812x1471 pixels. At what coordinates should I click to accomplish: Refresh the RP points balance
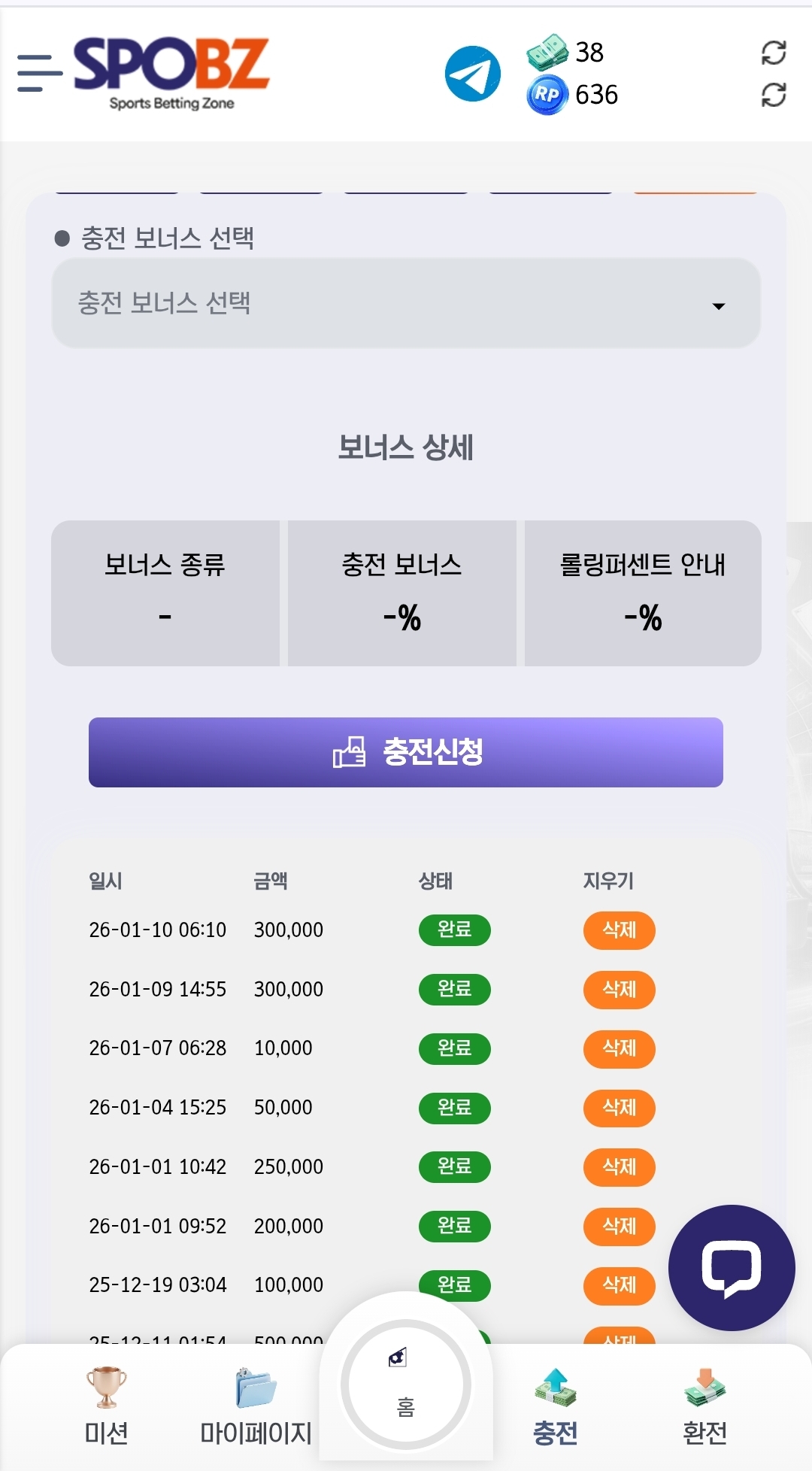tap(773, 95)
